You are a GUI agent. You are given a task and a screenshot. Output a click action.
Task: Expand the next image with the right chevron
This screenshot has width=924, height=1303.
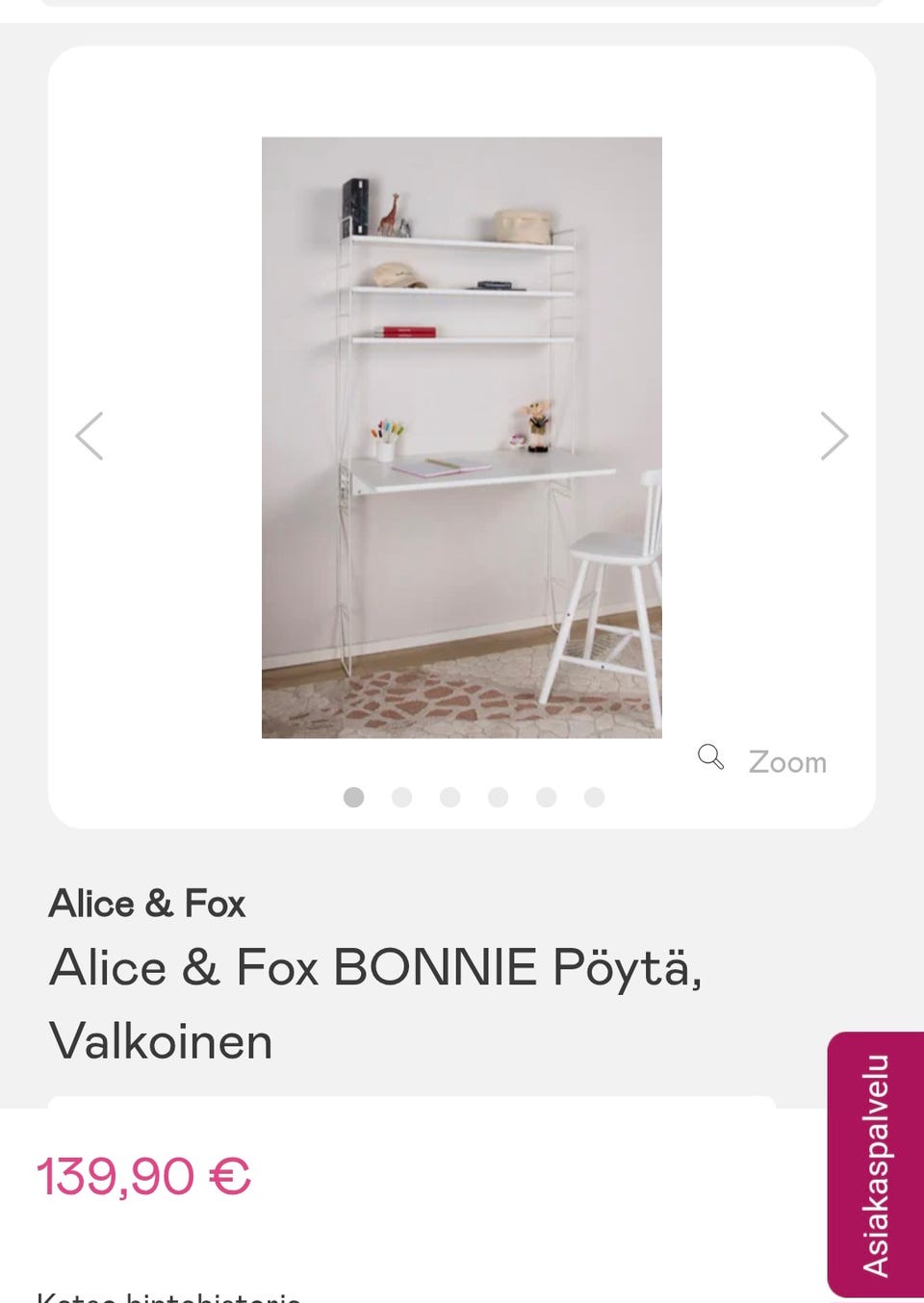[834, 436]
